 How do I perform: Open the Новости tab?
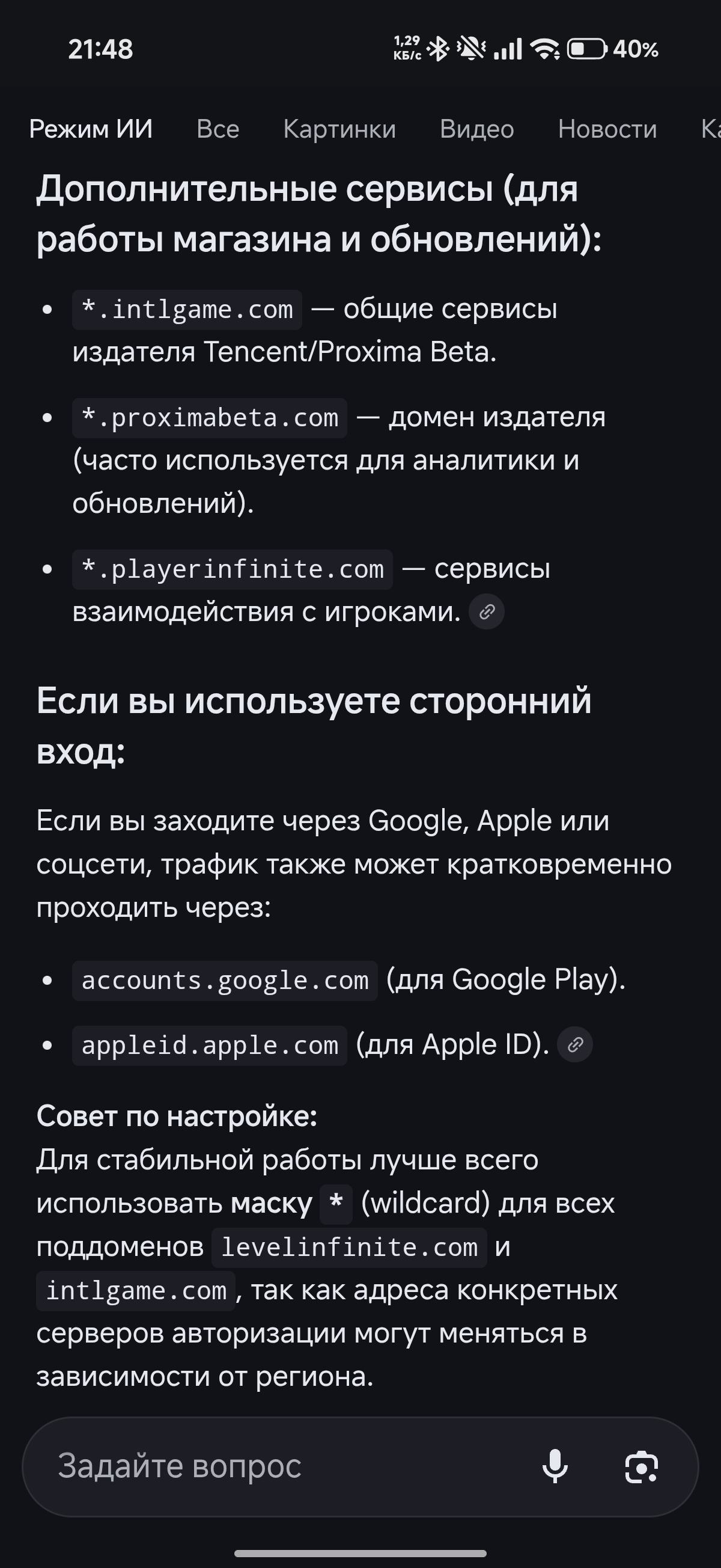pyautogui.click(x=607, y=129)
